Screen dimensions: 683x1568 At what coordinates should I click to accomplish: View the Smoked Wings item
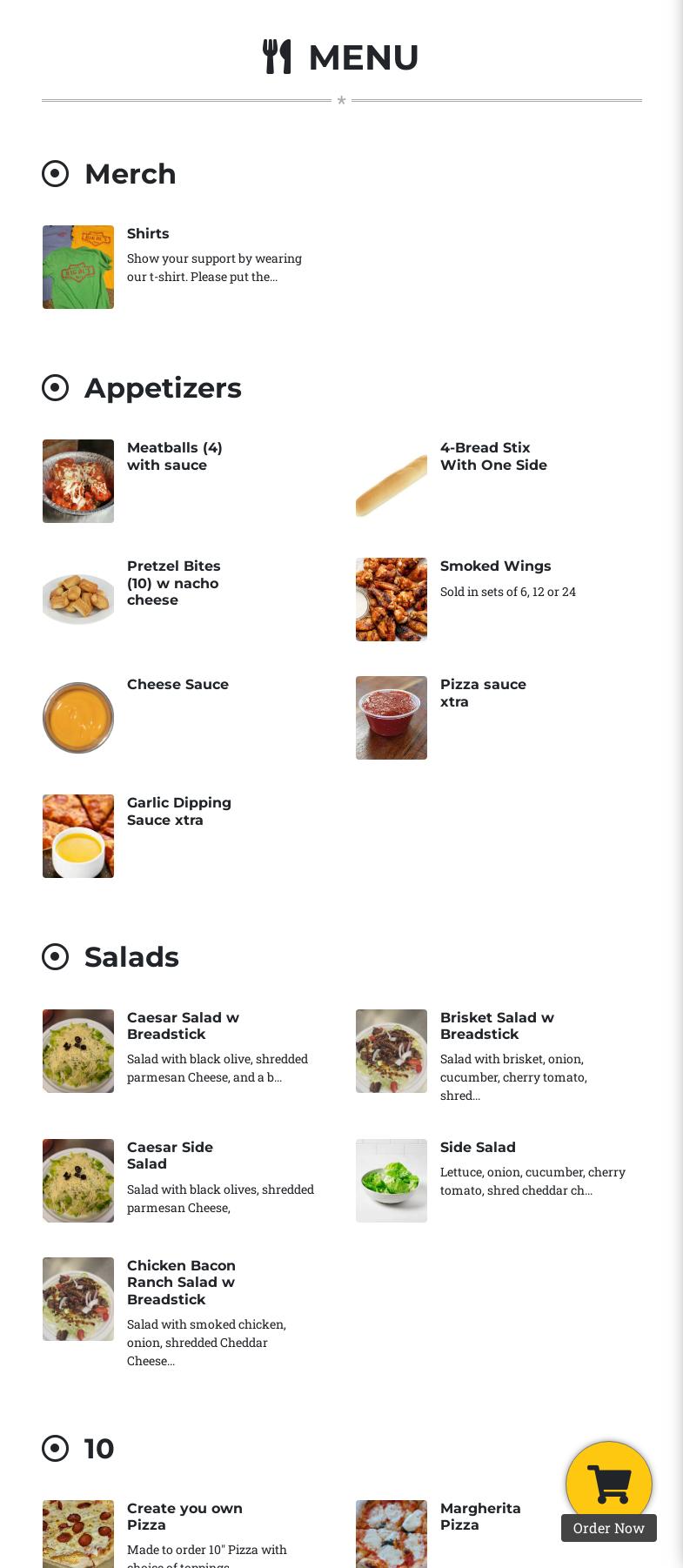tap(495, 566)
